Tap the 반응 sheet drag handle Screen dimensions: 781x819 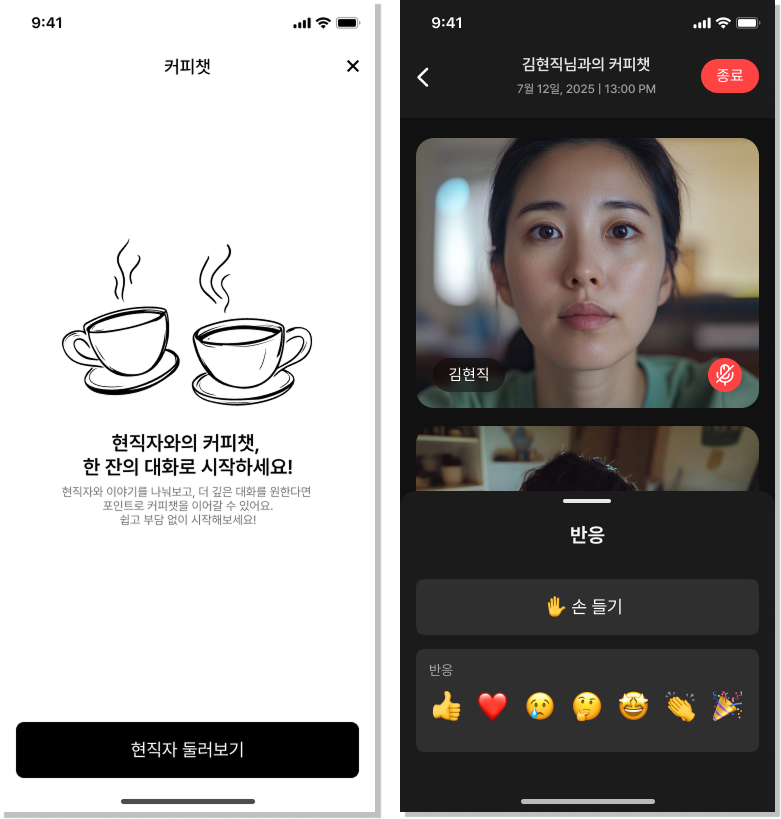point(587,500)
